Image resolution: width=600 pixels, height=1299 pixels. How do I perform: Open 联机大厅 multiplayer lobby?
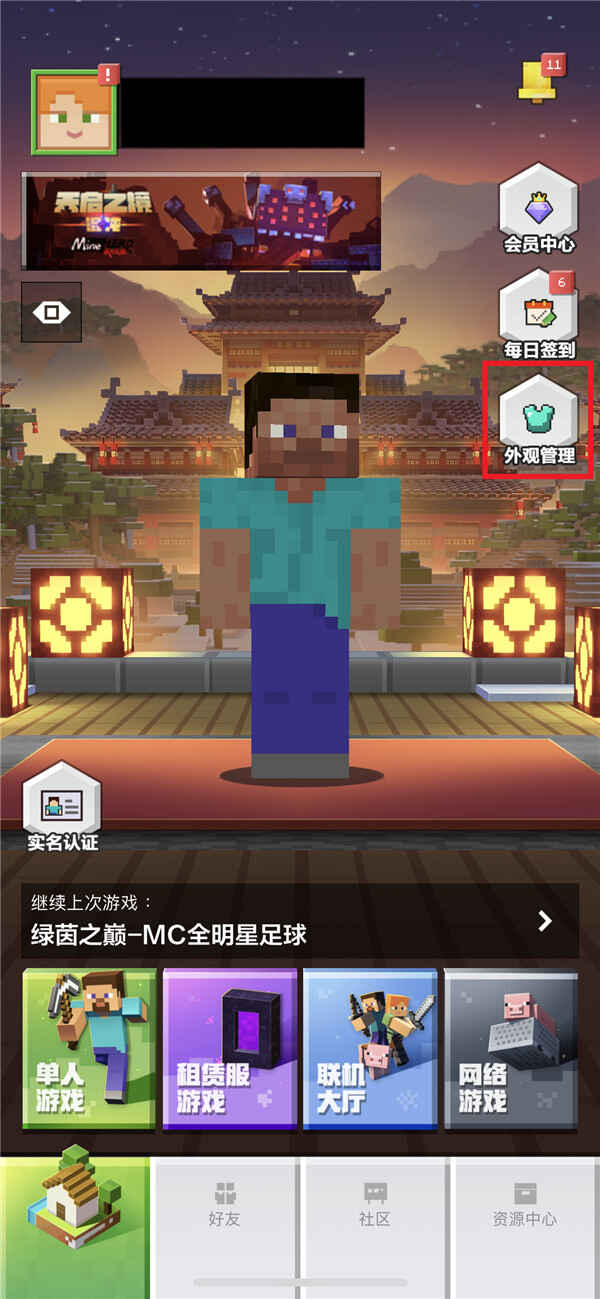point(370,1049)
